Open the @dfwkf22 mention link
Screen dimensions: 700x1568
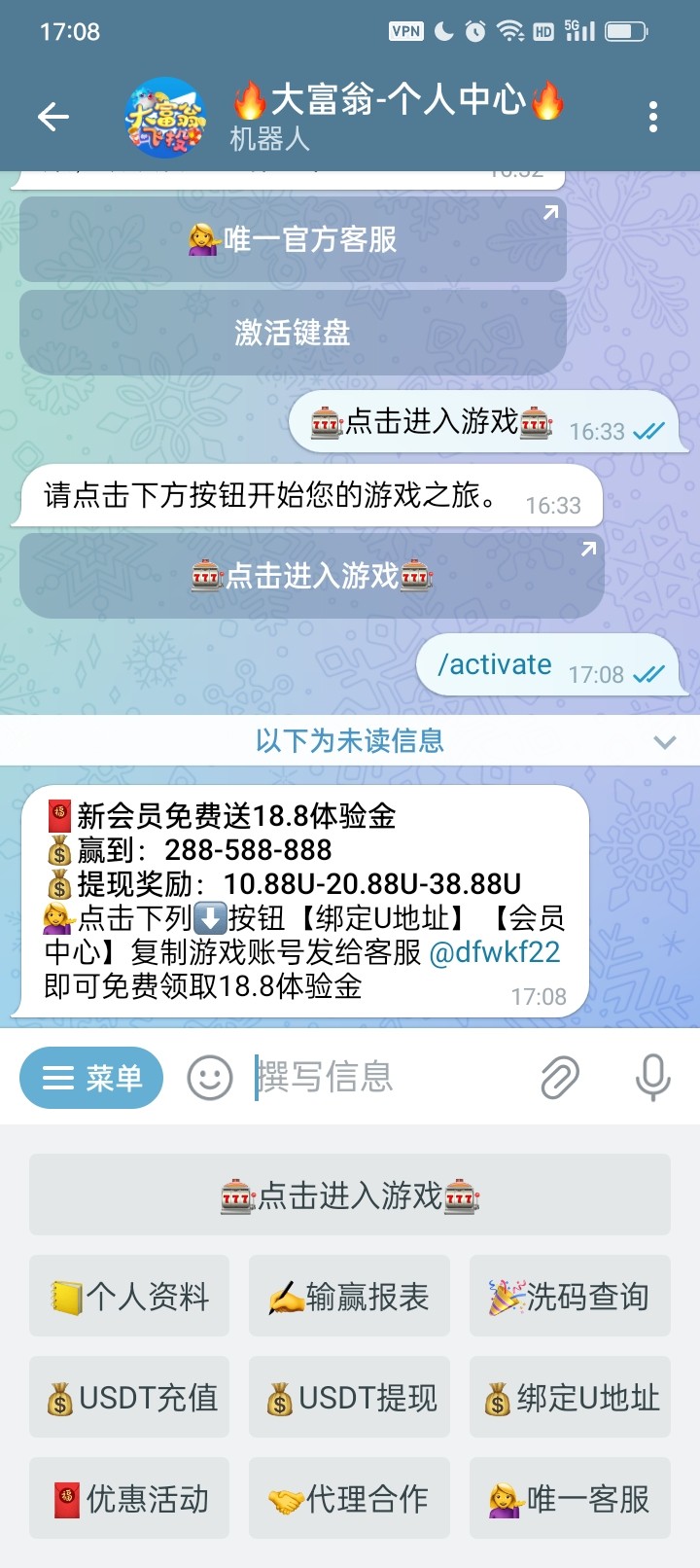pyautogui.click(x=494, y=951)
